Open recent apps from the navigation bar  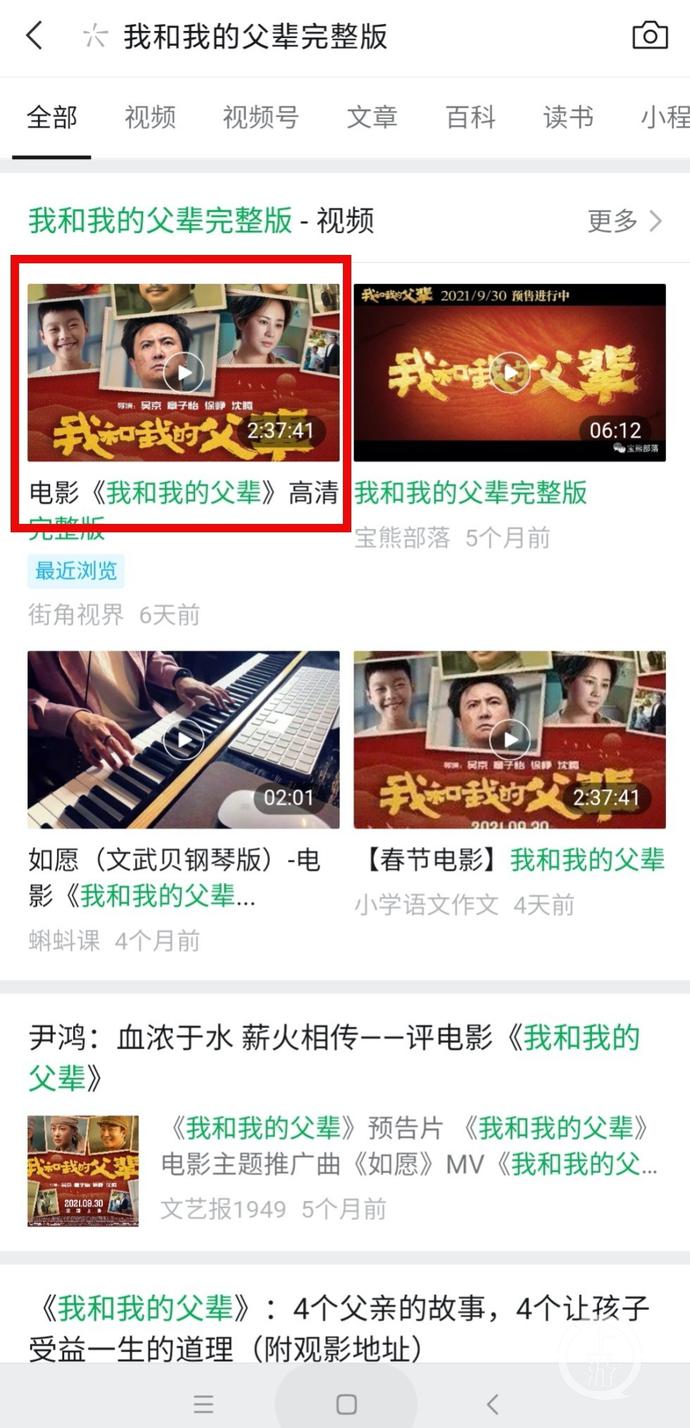click(203, 1404)
